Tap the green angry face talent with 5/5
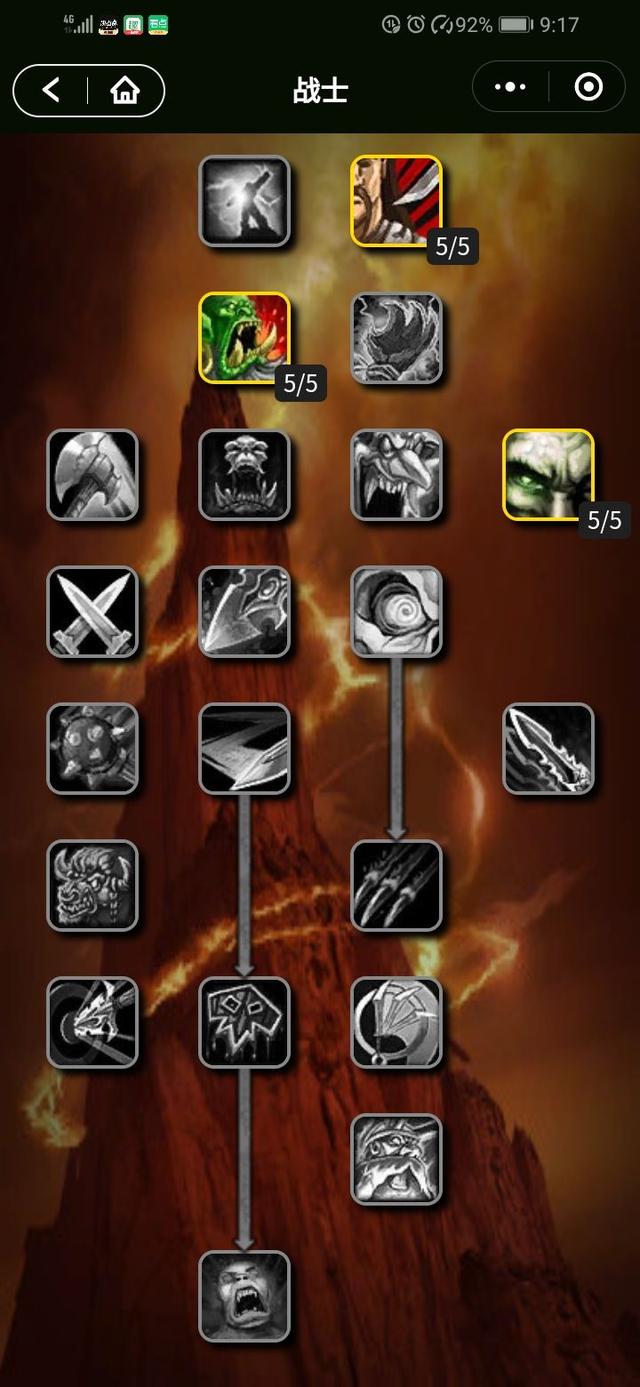The image size is (640, 1387). point(548,475)
